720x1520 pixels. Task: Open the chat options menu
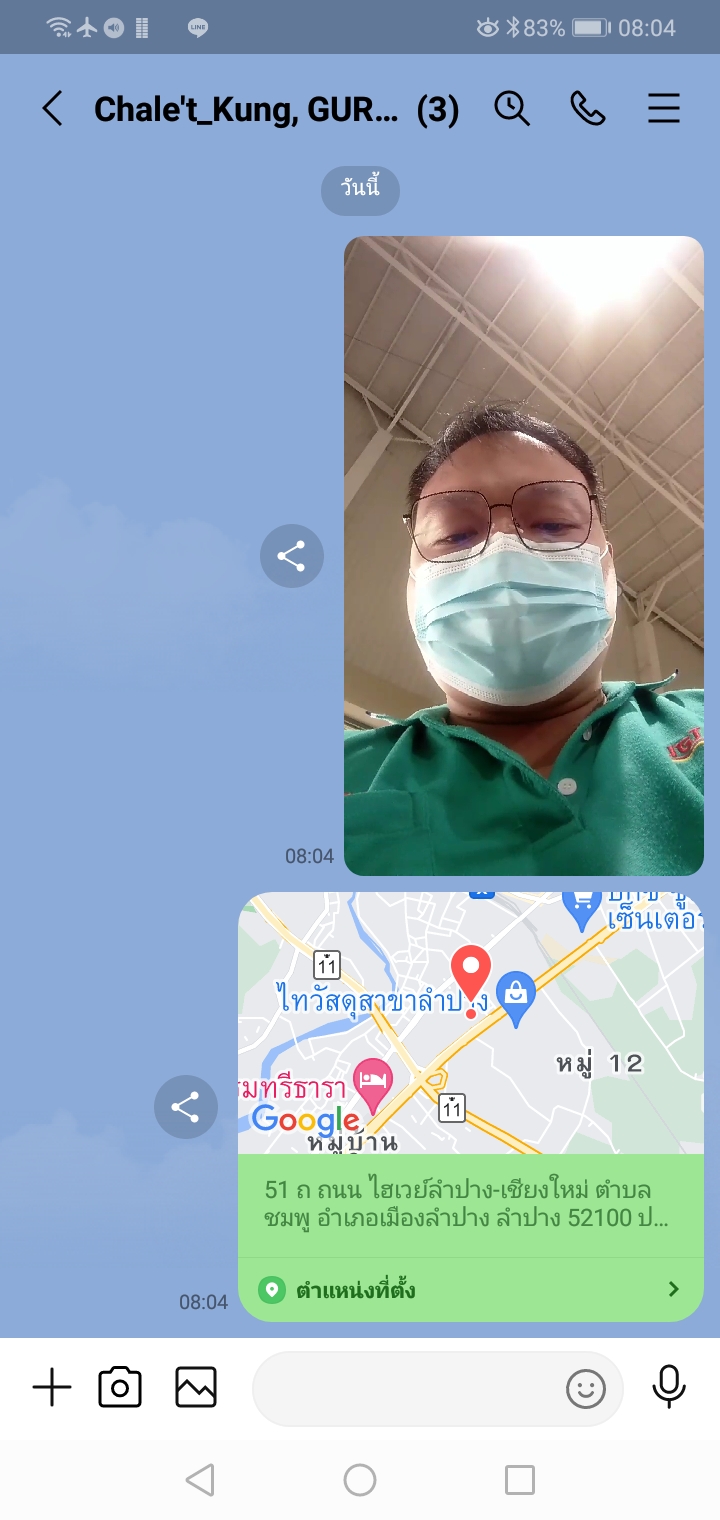coord(664,109)
